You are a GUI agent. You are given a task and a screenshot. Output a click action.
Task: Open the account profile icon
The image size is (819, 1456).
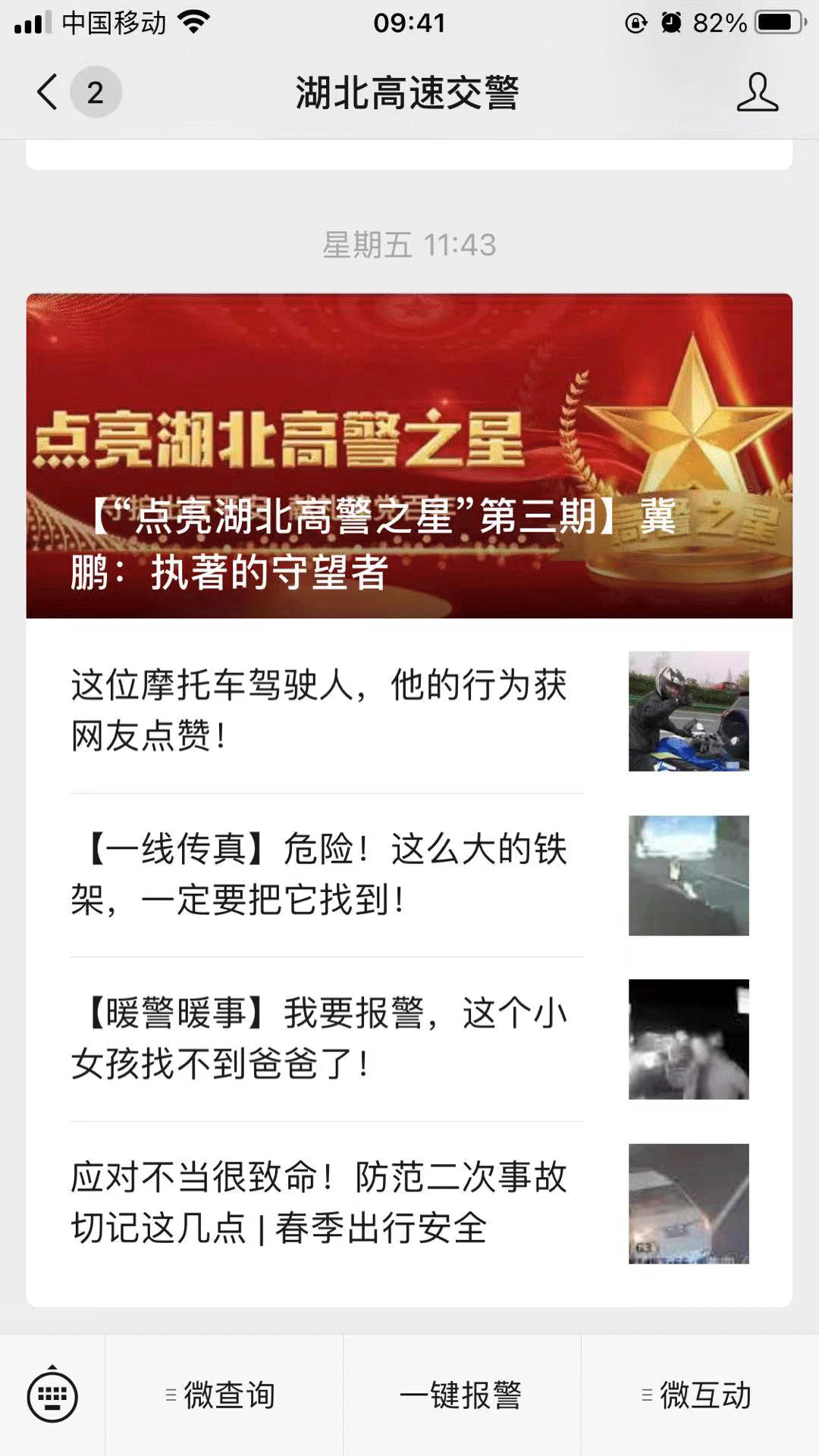[757, 92]
